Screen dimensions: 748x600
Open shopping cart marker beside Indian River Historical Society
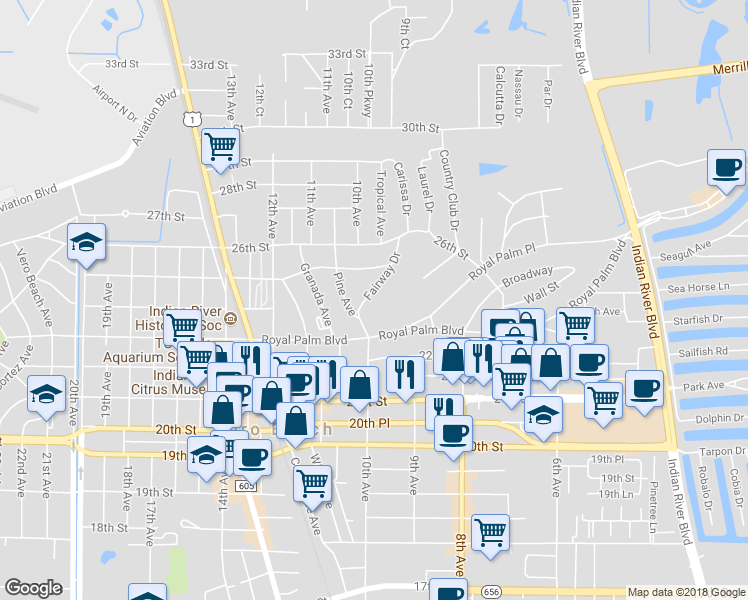[182, 326]
